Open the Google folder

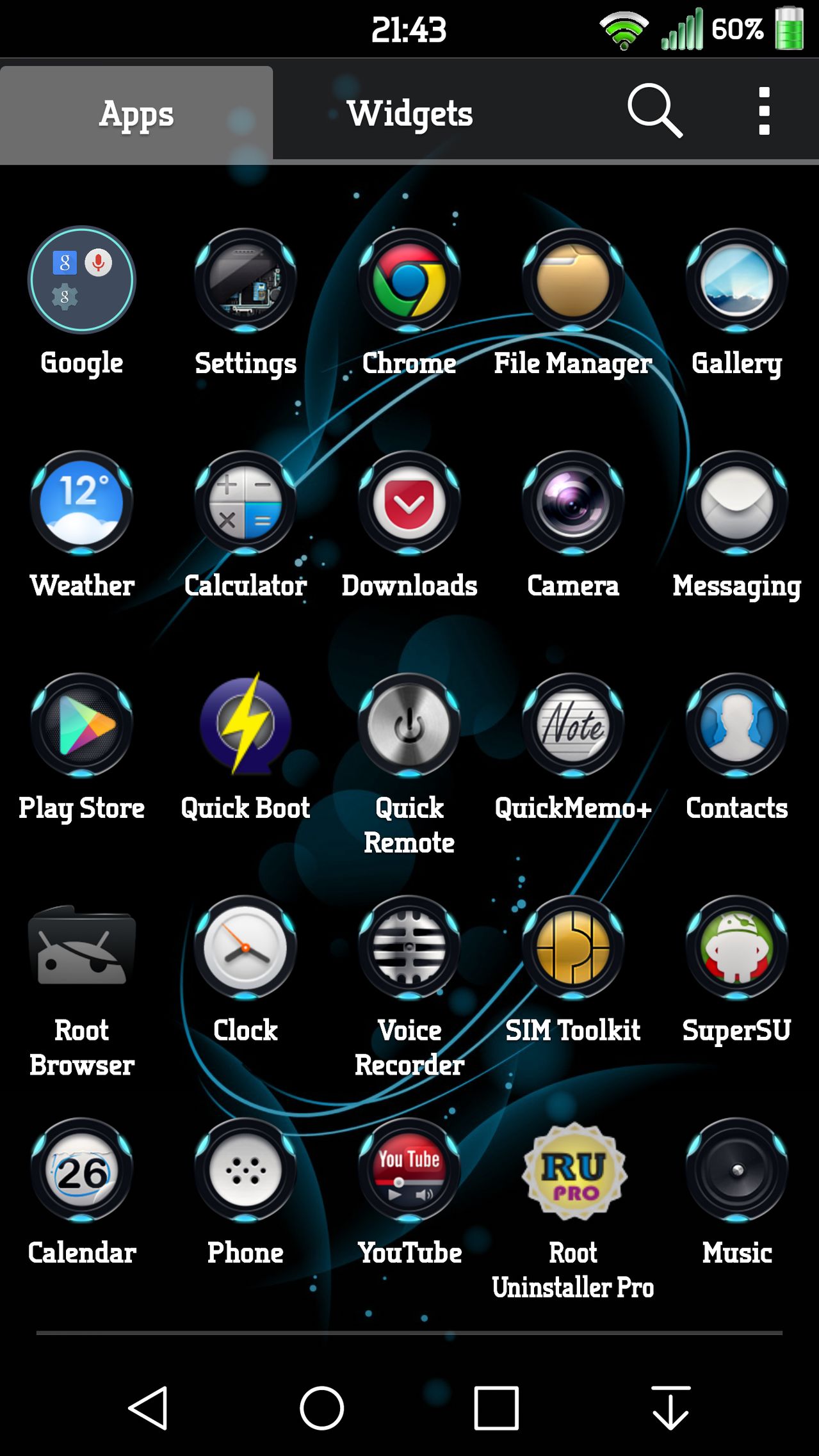point(82,280)
